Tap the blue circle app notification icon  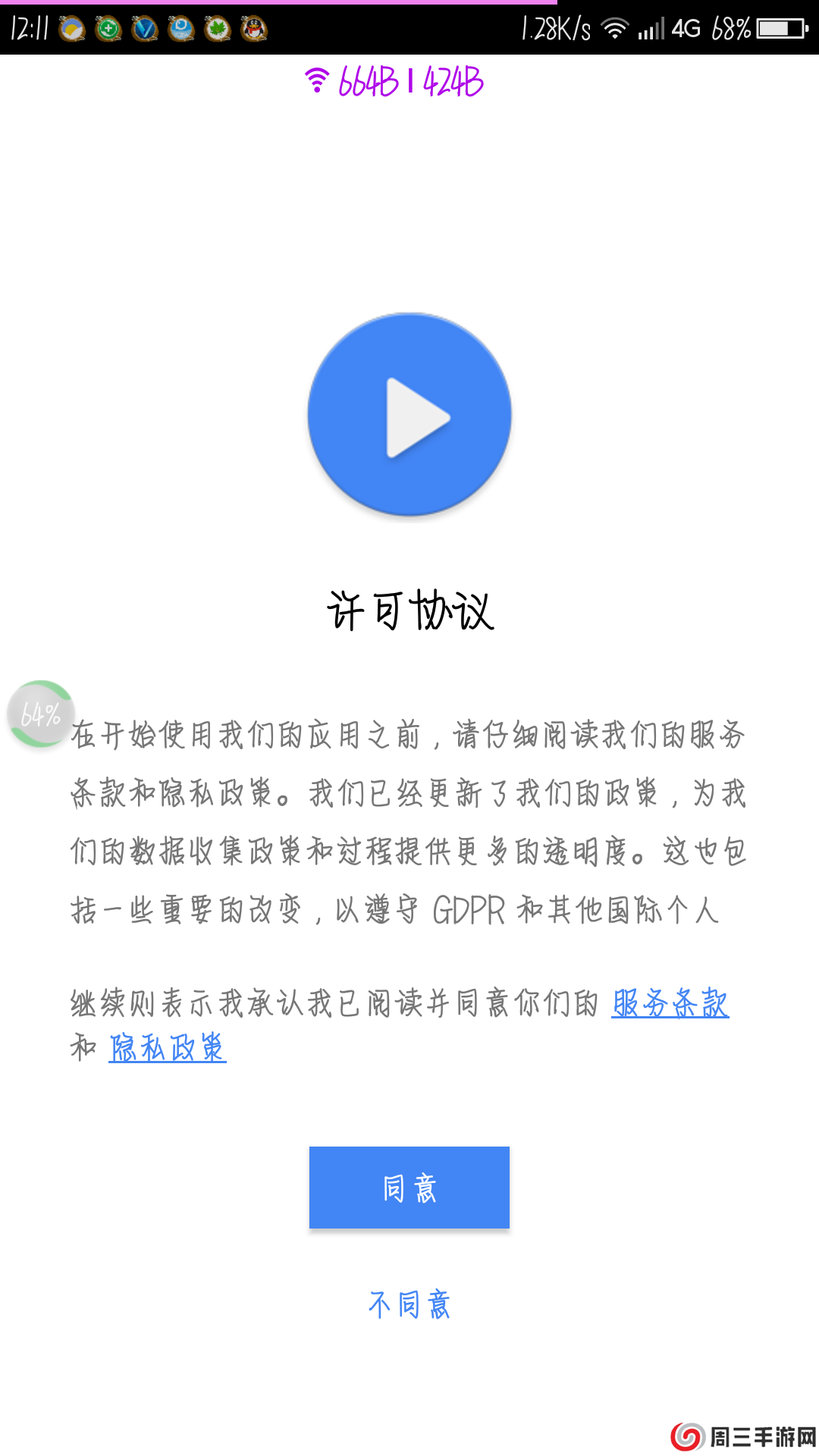(180, 29)
